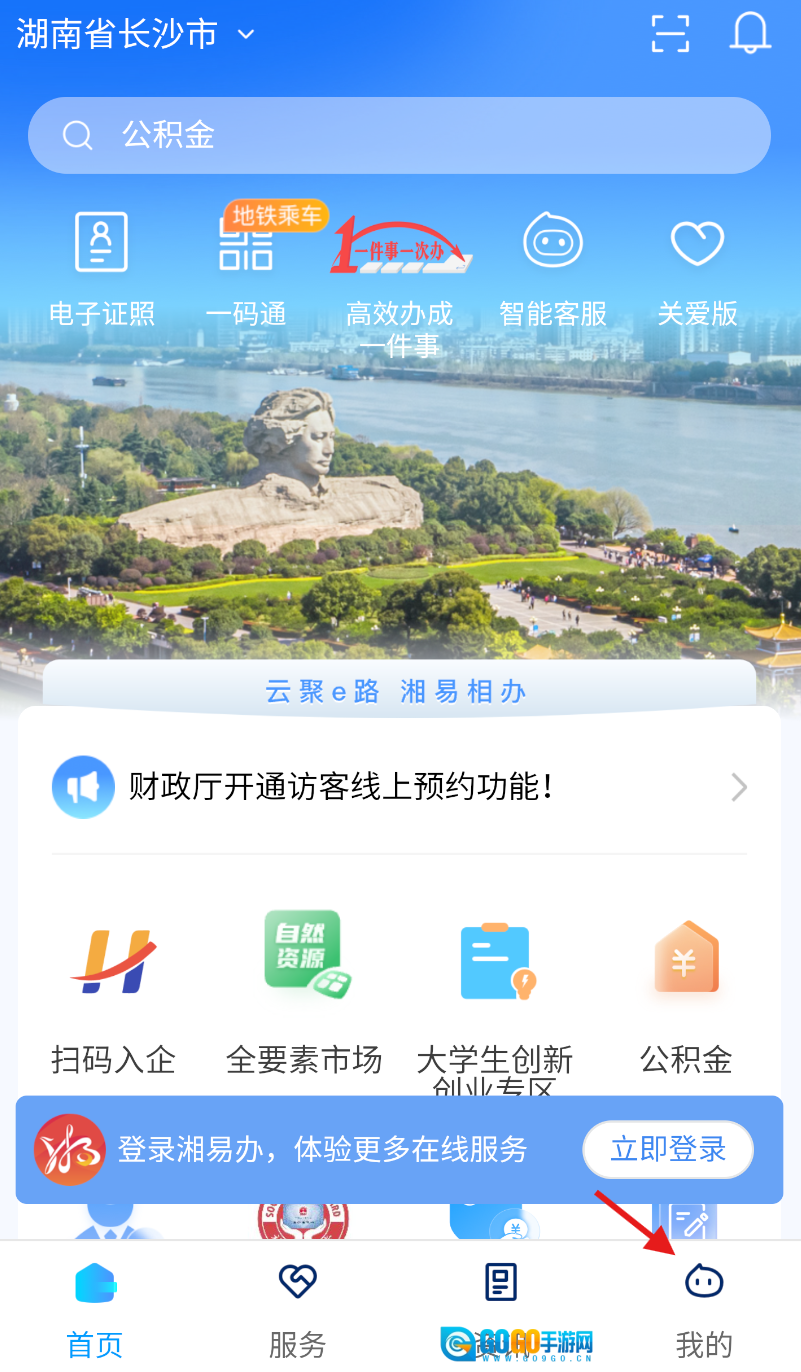Open the notifications bell
The width and height of the screenshot is (801, 1372).
point(750,33)
